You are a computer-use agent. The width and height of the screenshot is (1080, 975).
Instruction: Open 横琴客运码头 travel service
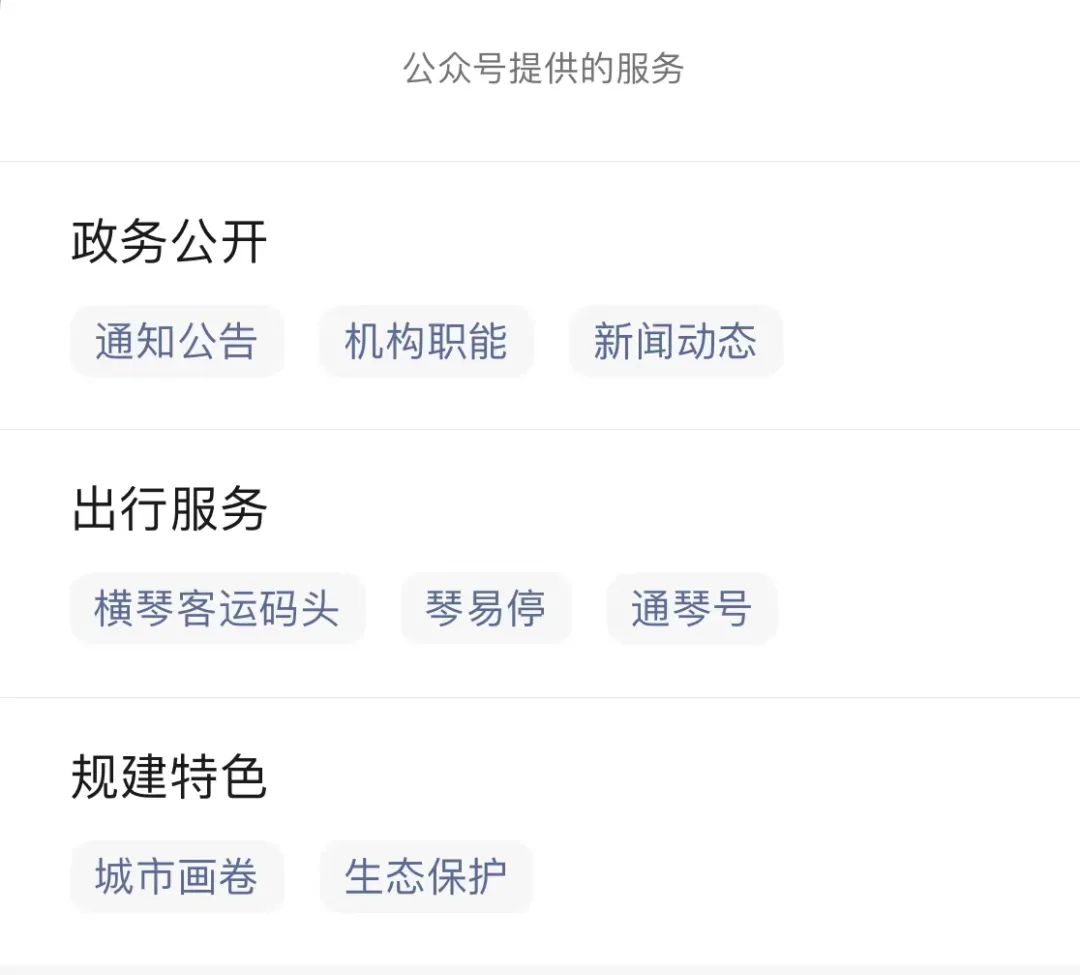[x=217, y=609]
